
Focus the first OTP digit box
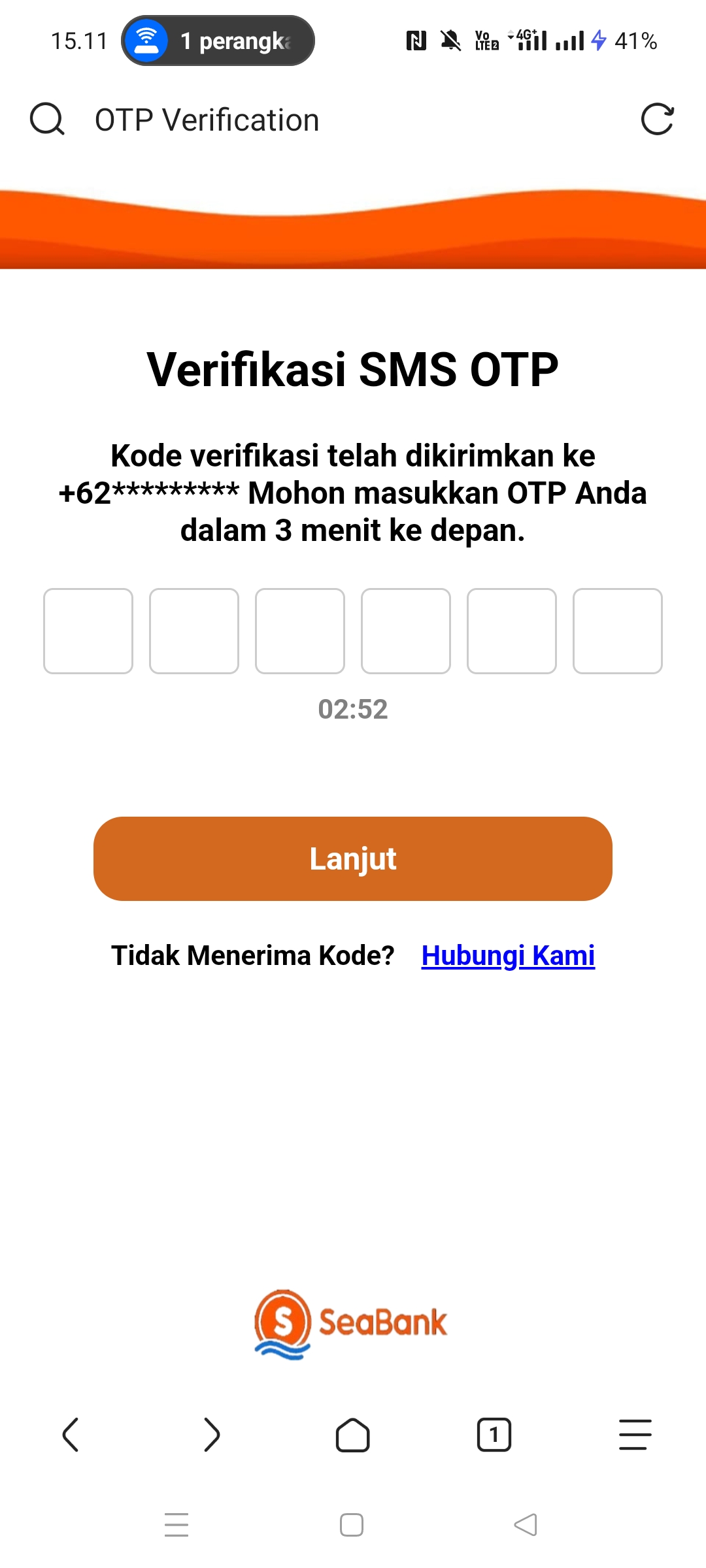coord(88,630)
